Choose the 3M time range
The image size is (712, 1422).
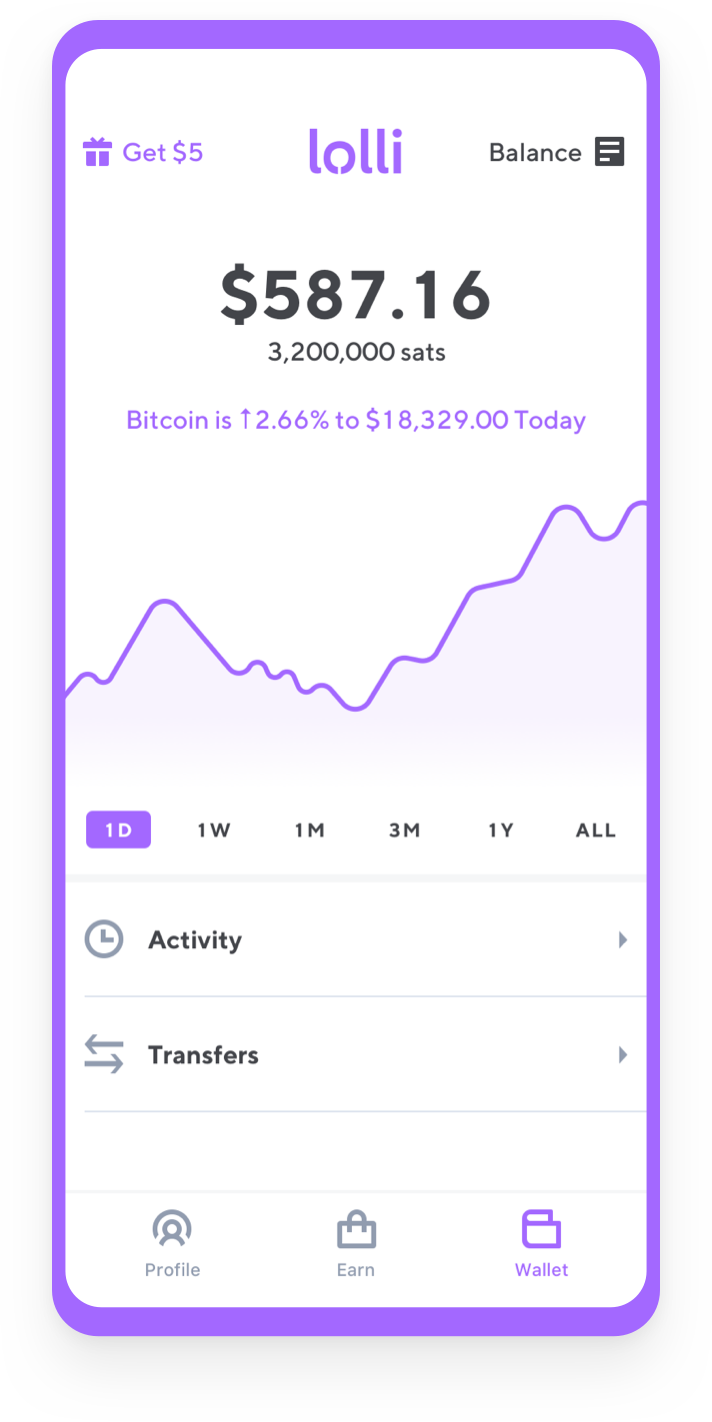point(404,830)
